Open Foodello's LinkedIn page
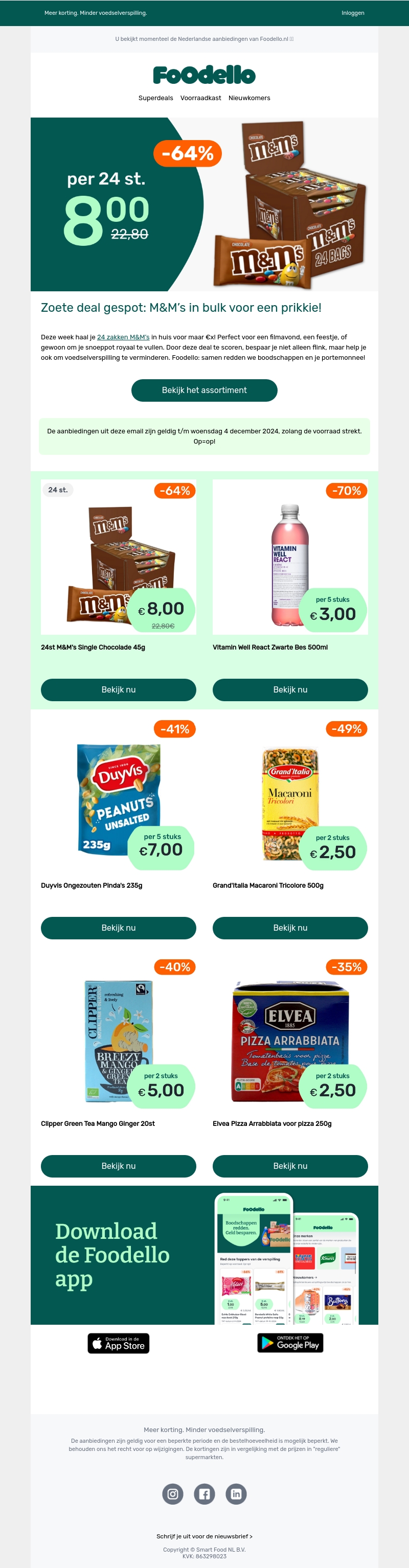 236,1494
